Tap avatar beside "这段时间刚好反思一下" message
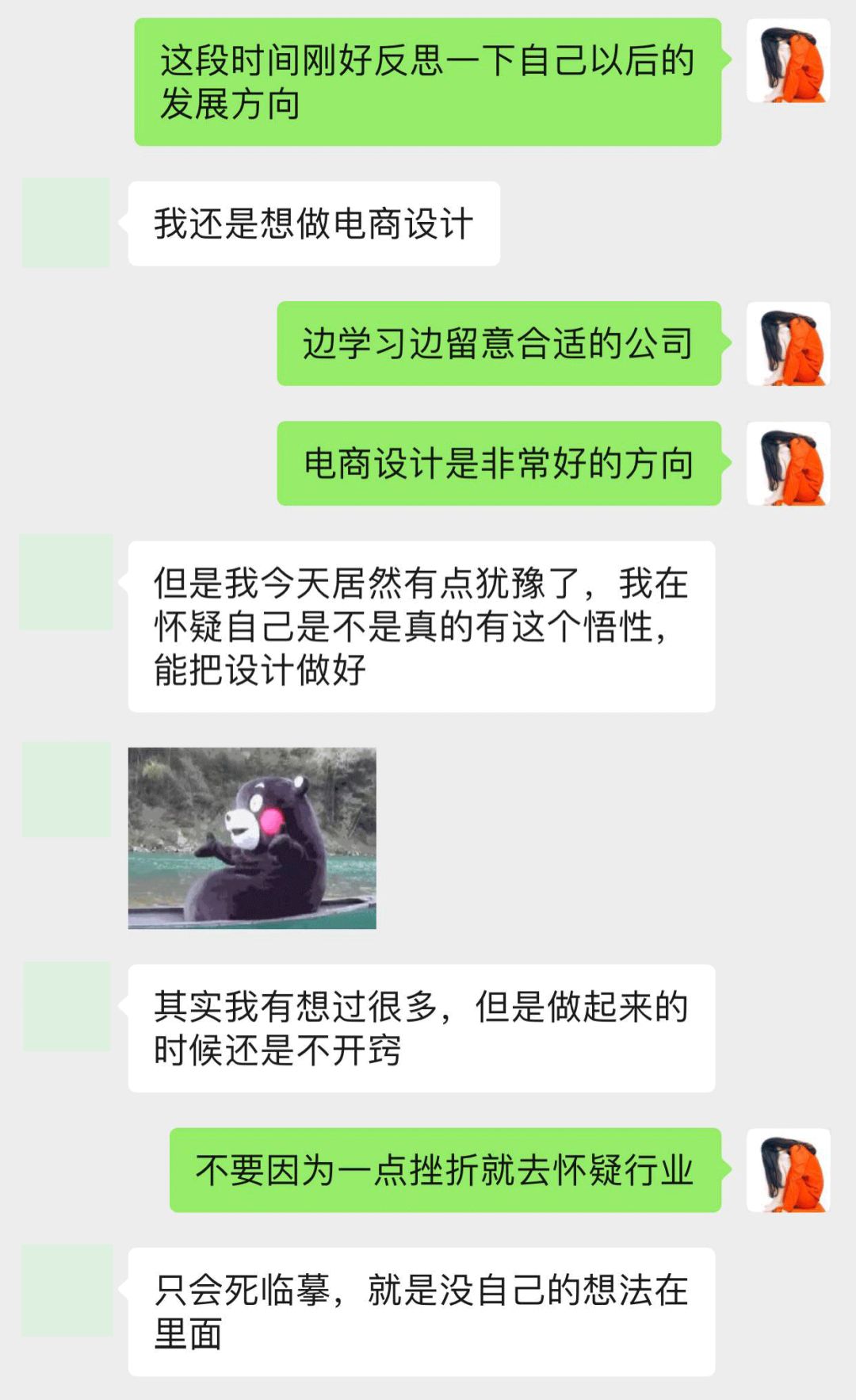The height and width of the screenshot is (1400, 856). [788, 62]
